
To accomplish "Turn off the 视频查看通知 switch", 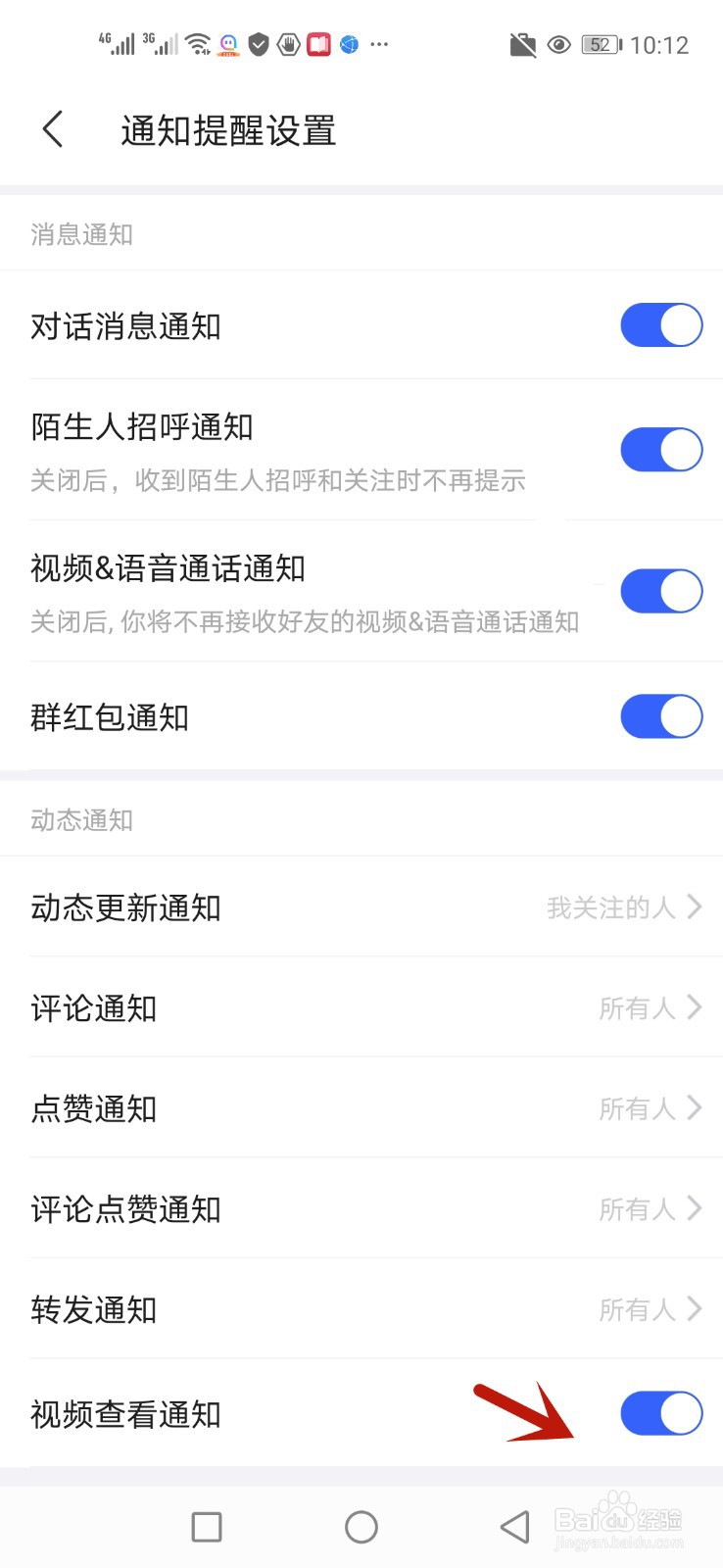I will tap(661, 1414).
